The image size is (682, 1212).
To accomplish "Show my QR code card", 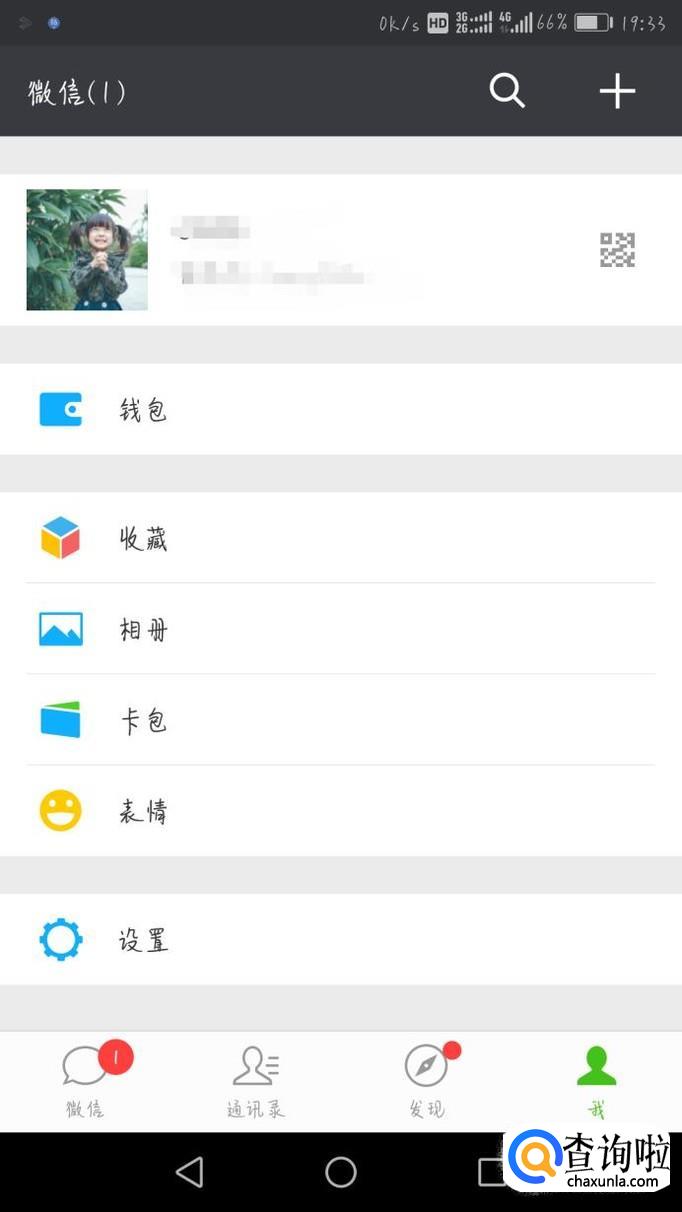I will click(x=617, y=250).
